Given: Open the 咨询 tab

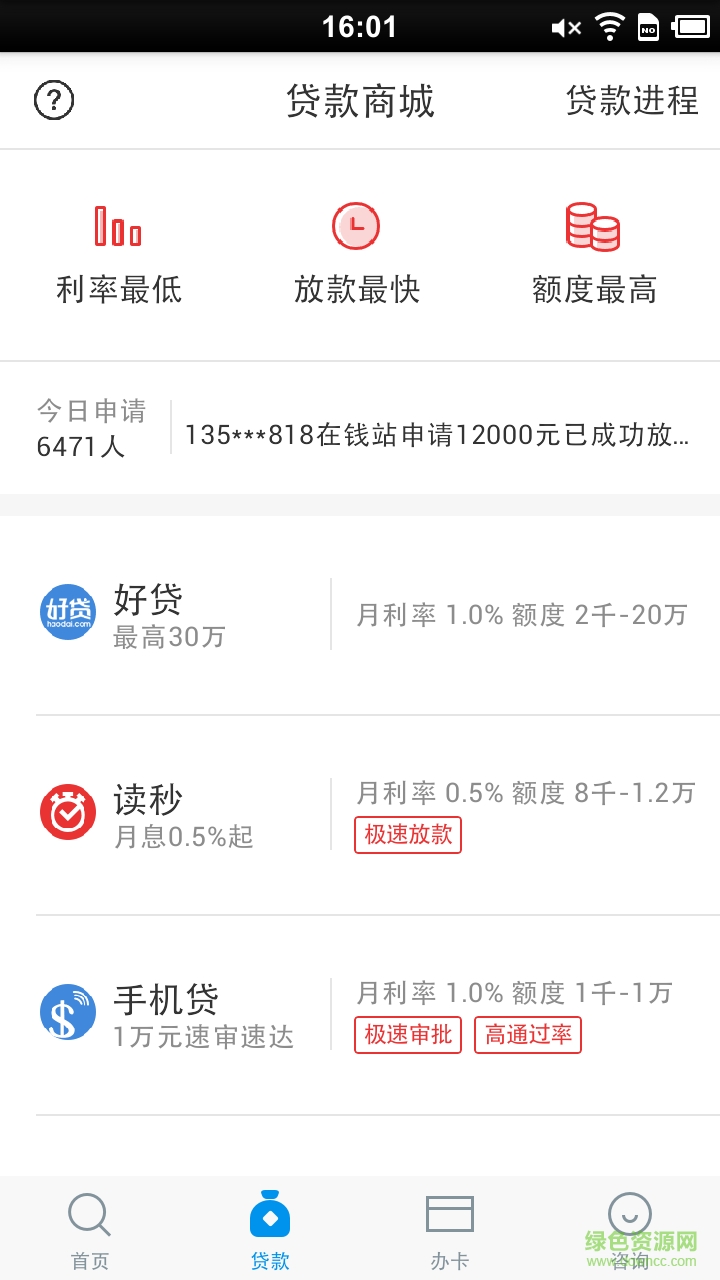Looking at the screenshot, I should (629, 1230).
